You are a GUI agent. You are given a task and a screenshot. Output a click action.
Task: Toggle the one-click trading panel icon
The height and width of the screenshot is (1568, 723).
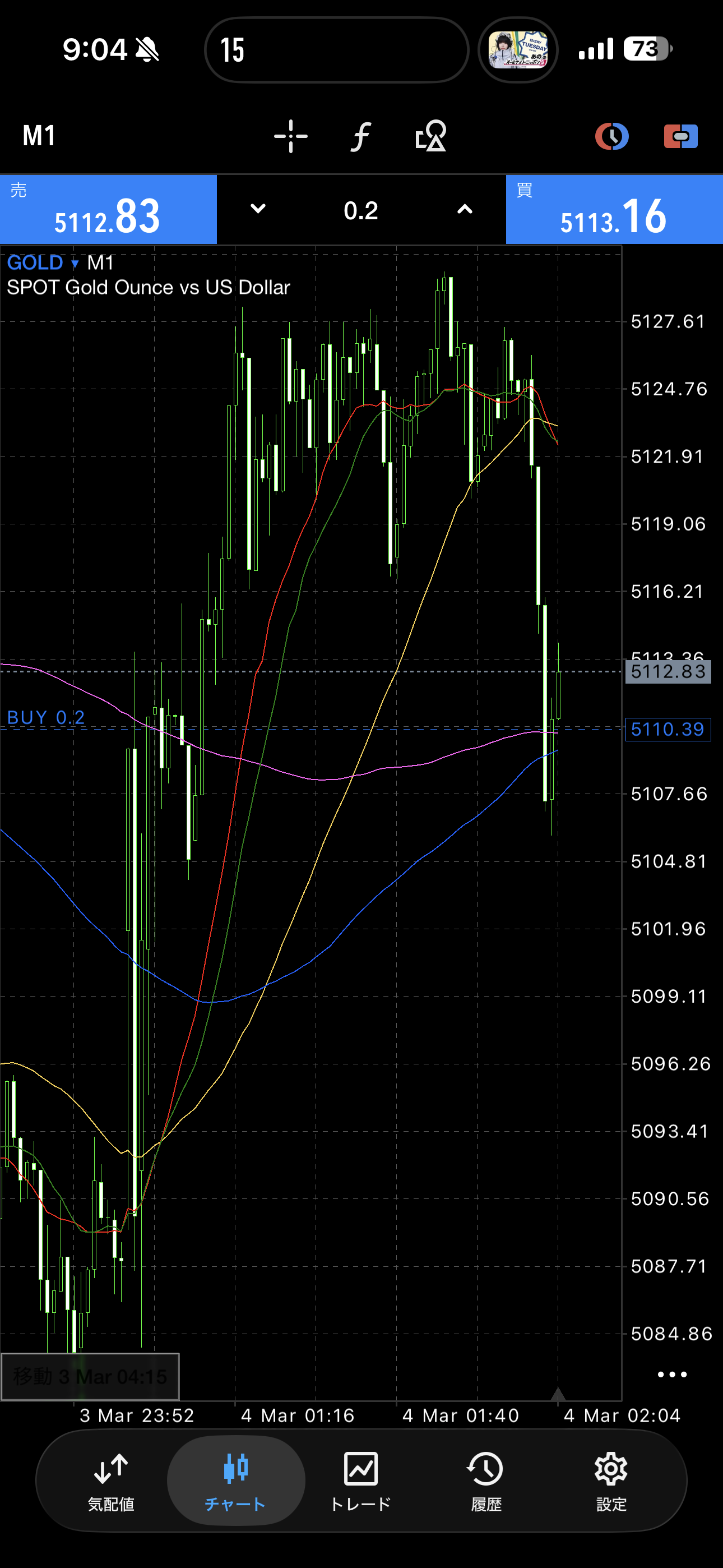[x=680, y=136]
